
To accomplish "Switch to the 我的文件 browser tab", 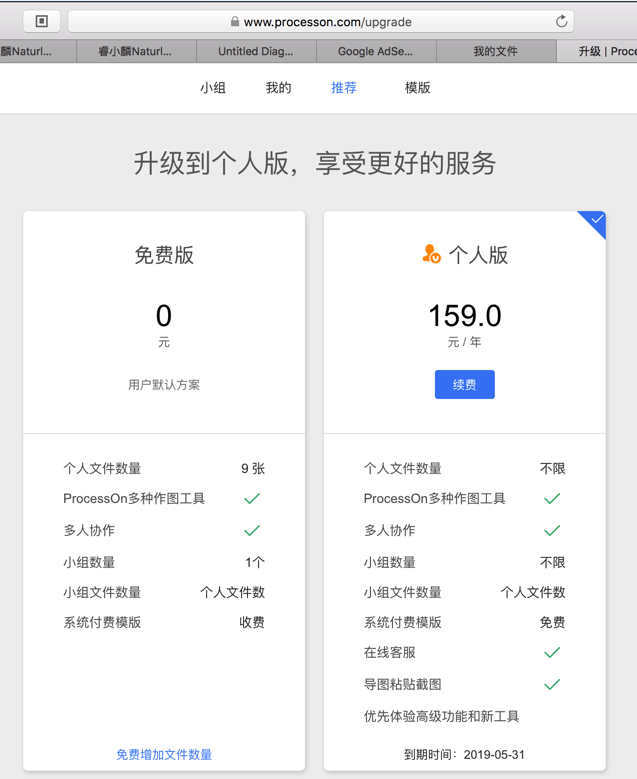I will coord(495,51).
